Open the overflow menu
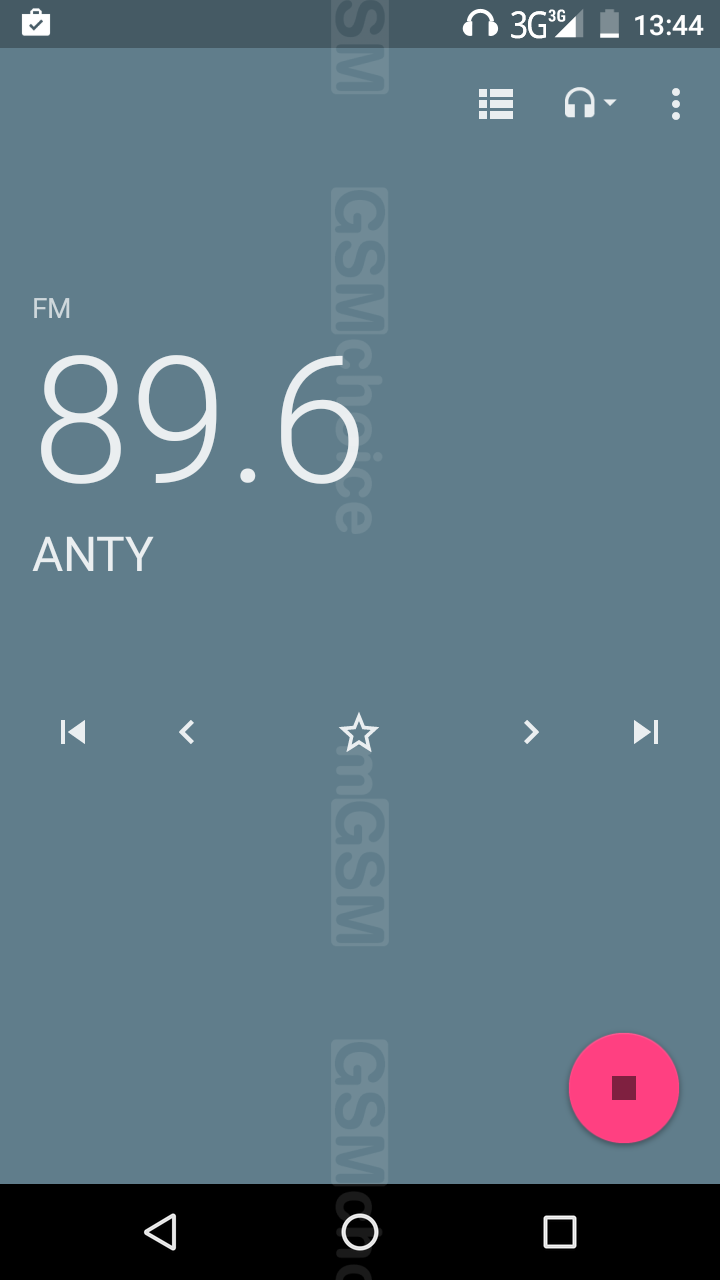 tap(676, 104)
